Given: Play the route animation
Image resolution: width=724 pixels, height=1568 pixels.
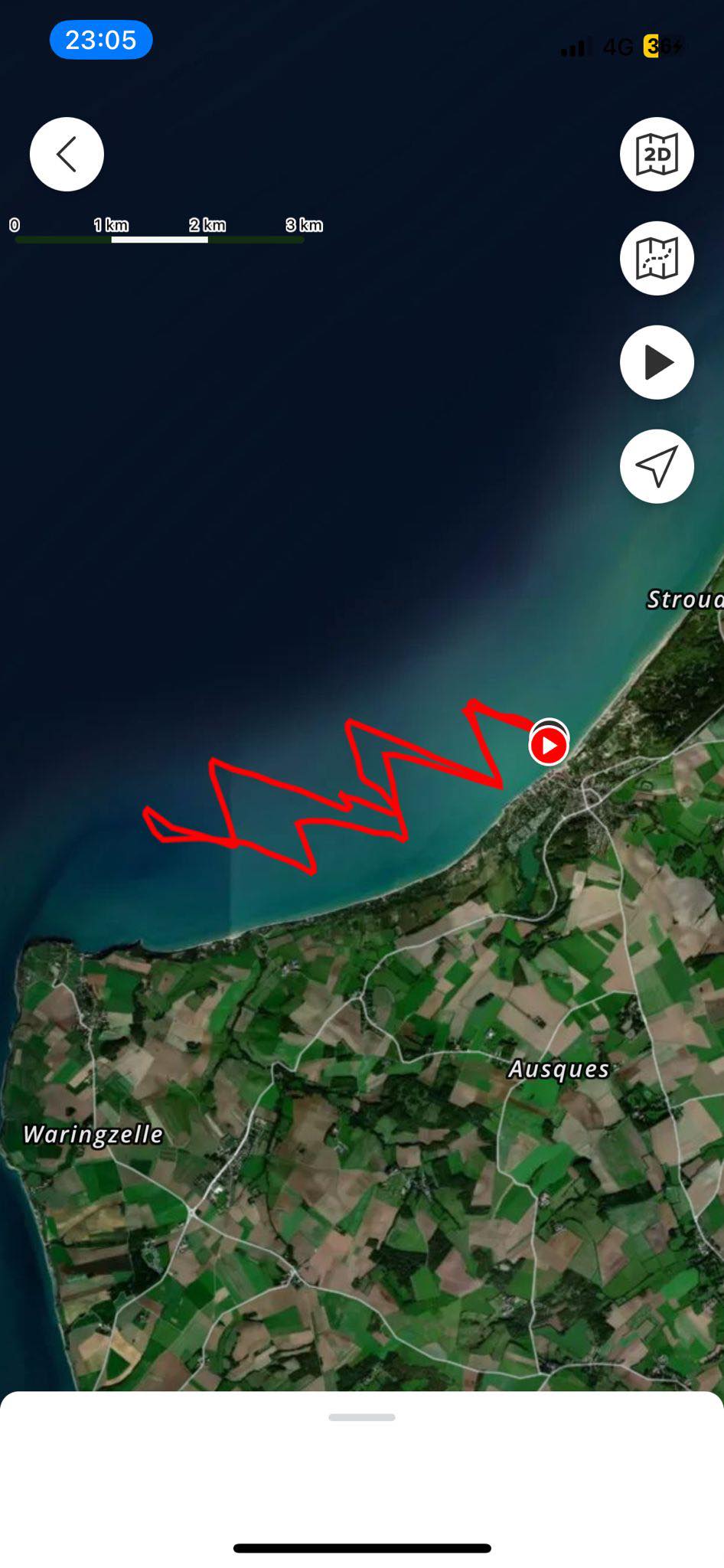Looking at the screenshot, I should click(x=657, y=362).
